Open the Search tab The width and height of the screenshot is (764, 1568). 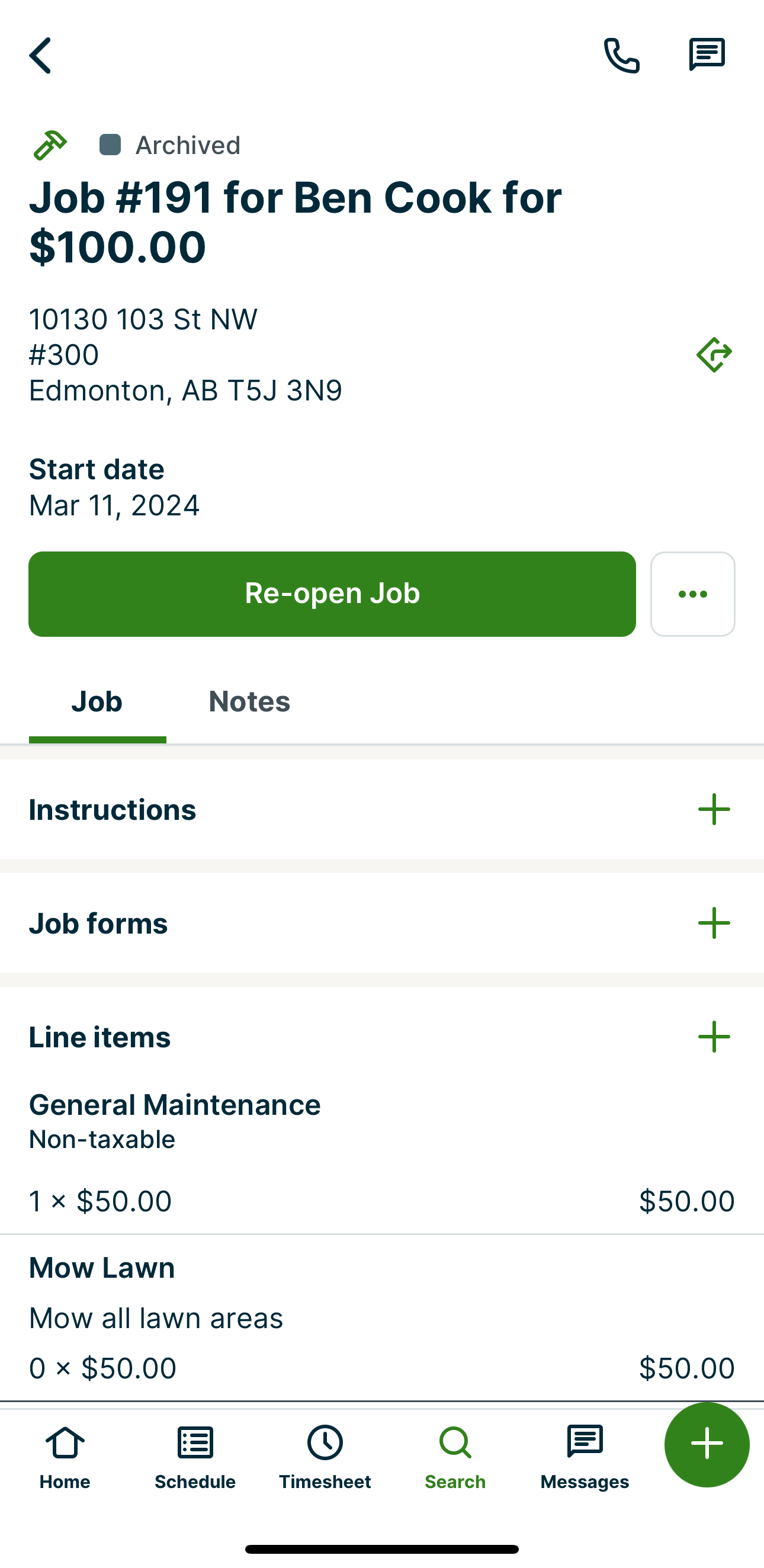455,1457
